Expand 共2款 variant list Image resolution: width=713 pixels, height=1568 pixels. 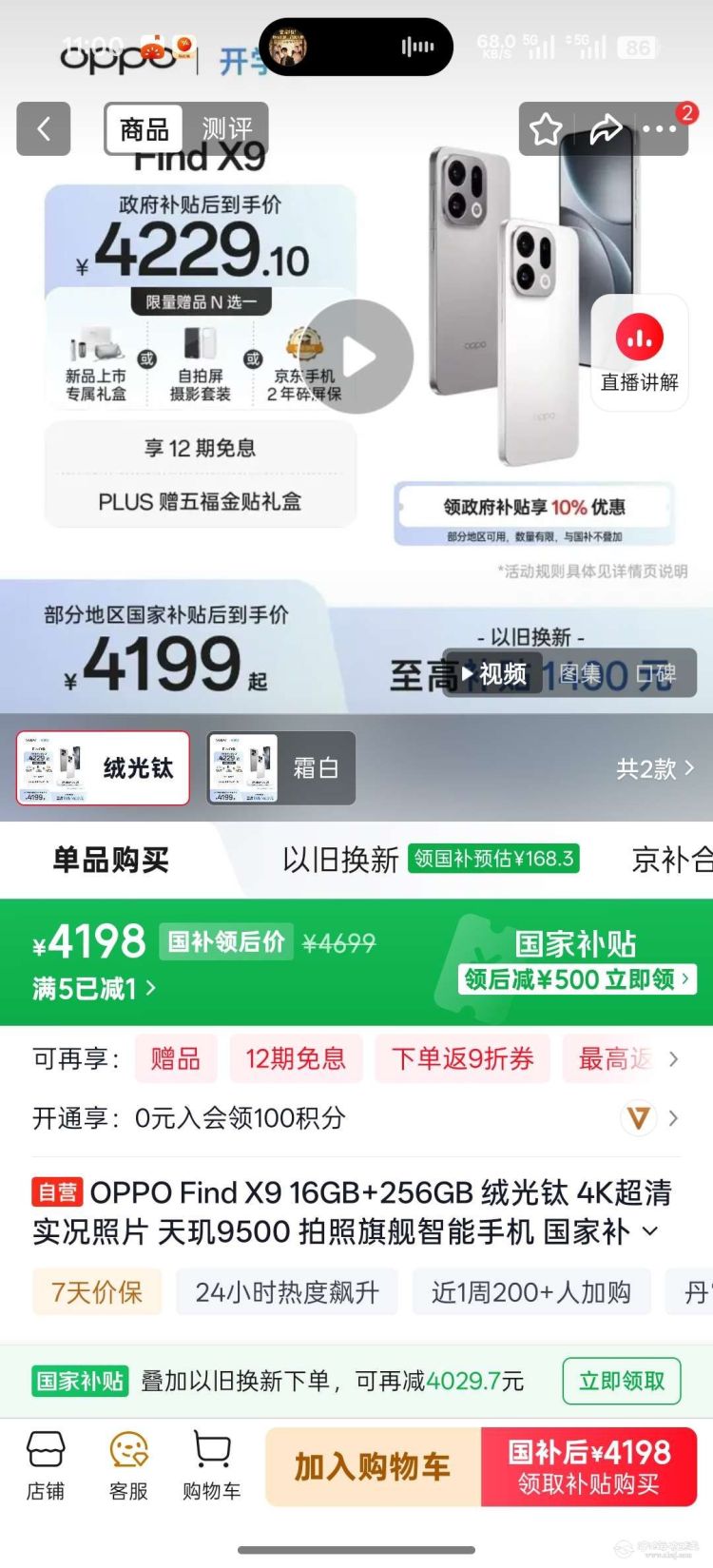654,767
